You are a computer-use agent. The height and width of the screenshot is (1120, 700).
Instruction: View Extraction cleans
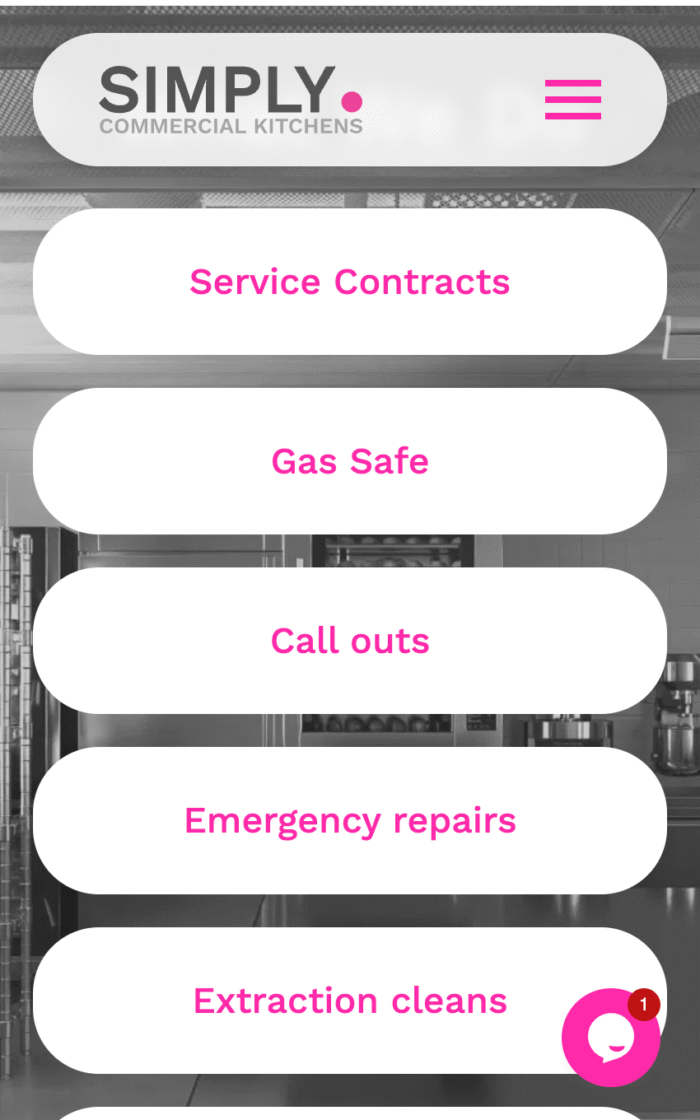point(350,1001)
